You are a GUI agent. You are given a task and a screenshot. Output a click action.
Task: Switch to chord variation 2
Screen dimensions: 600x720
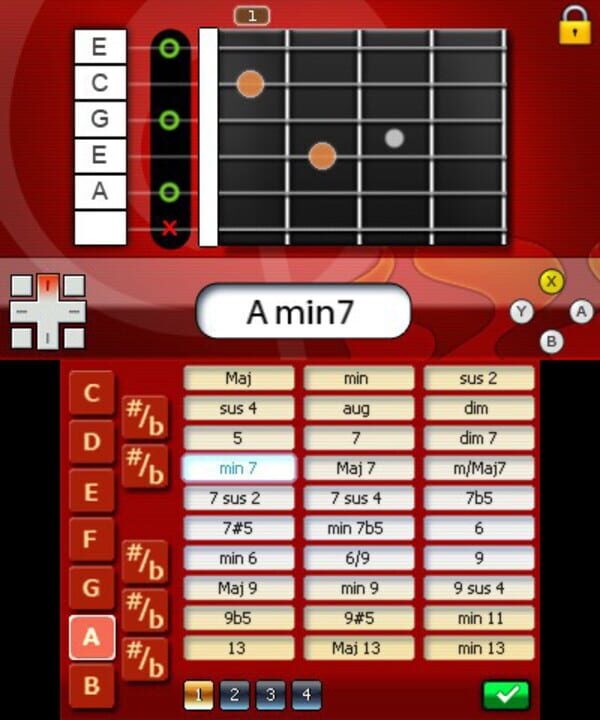(234, 693)
